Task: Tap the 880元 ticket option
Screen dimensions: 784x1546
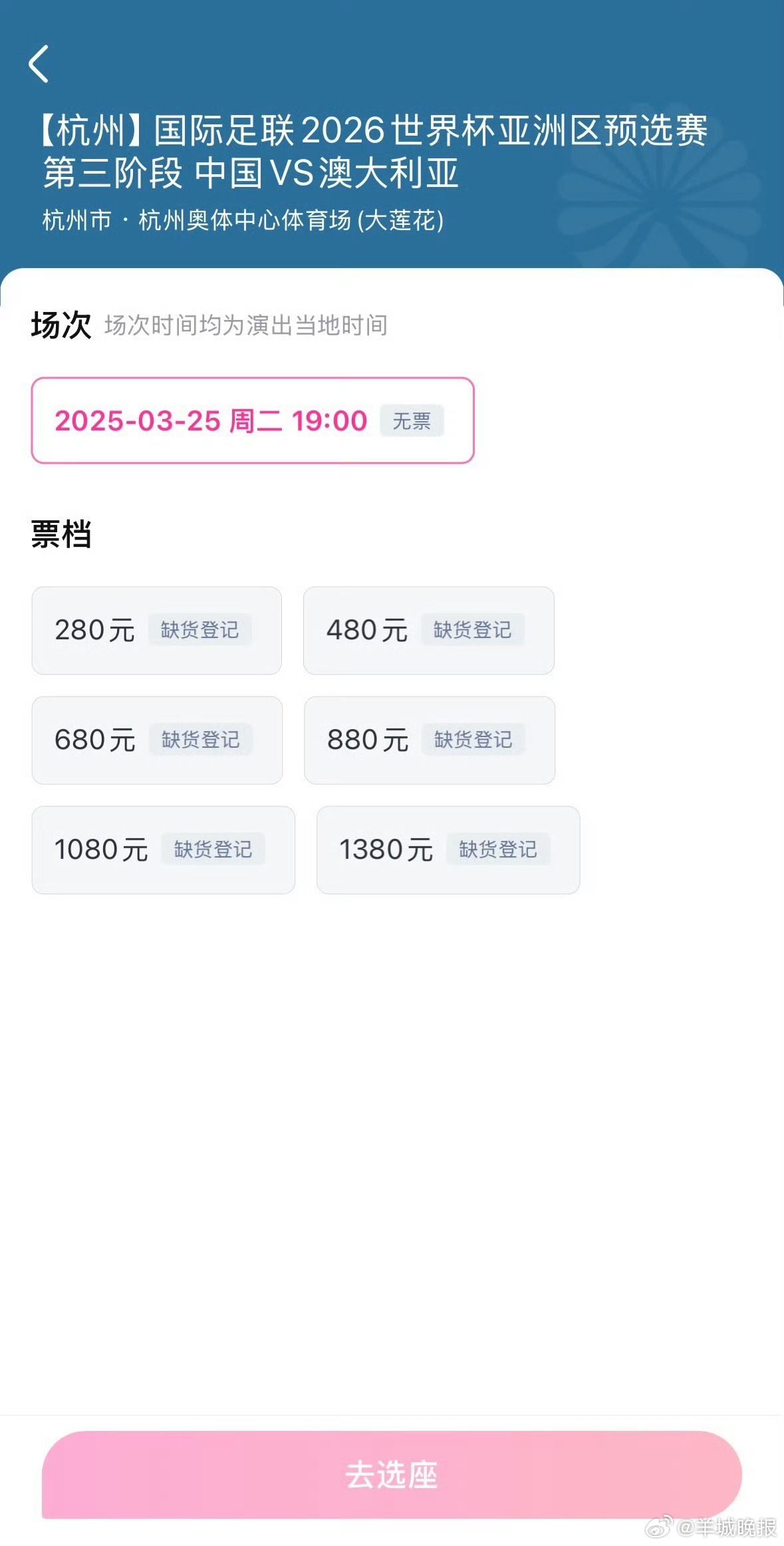Action: click(430, 740)
